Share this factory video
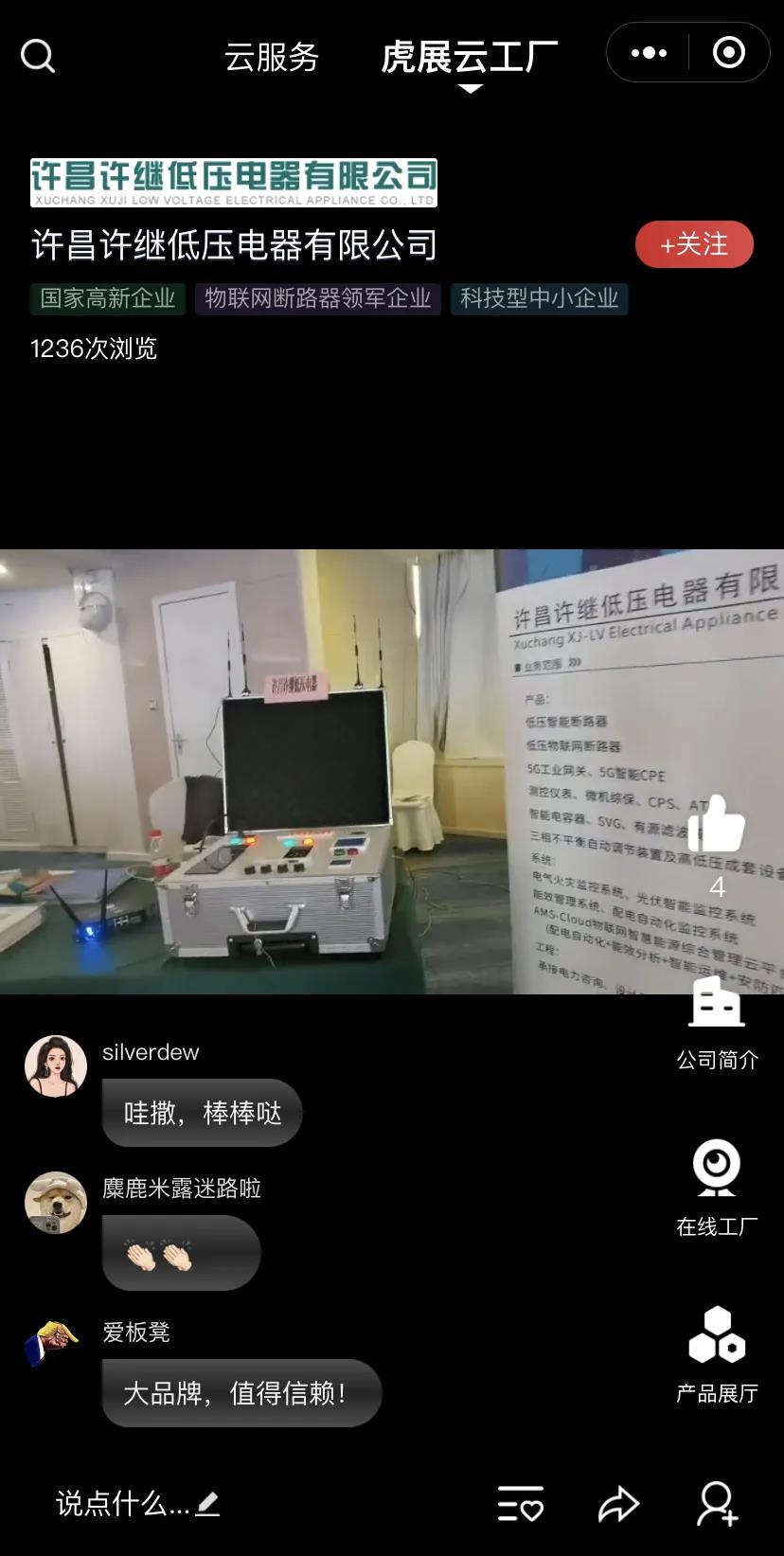 [x=619, y=1503]
